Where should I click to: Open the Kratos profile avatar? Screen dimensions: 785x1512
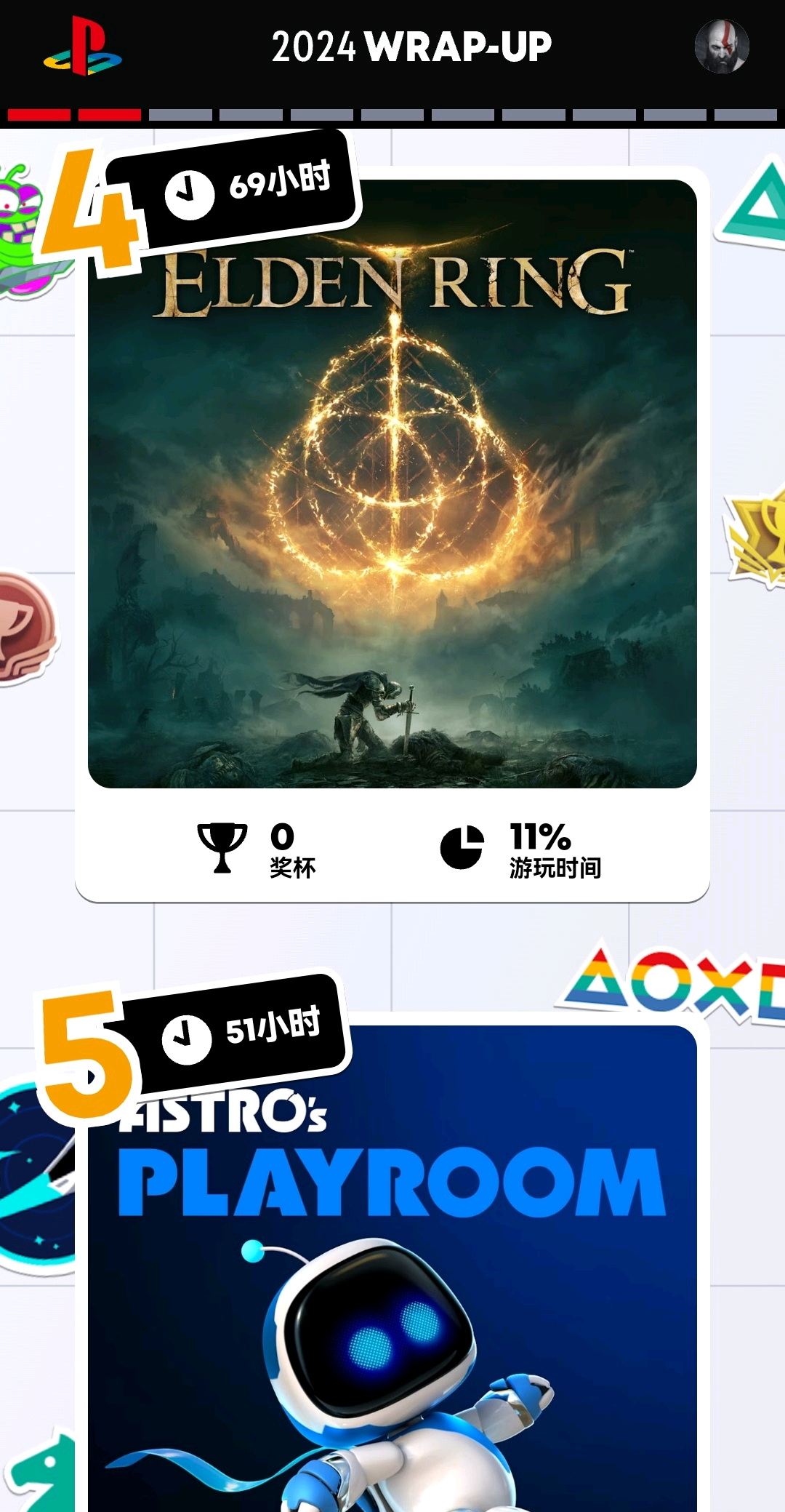721,47
